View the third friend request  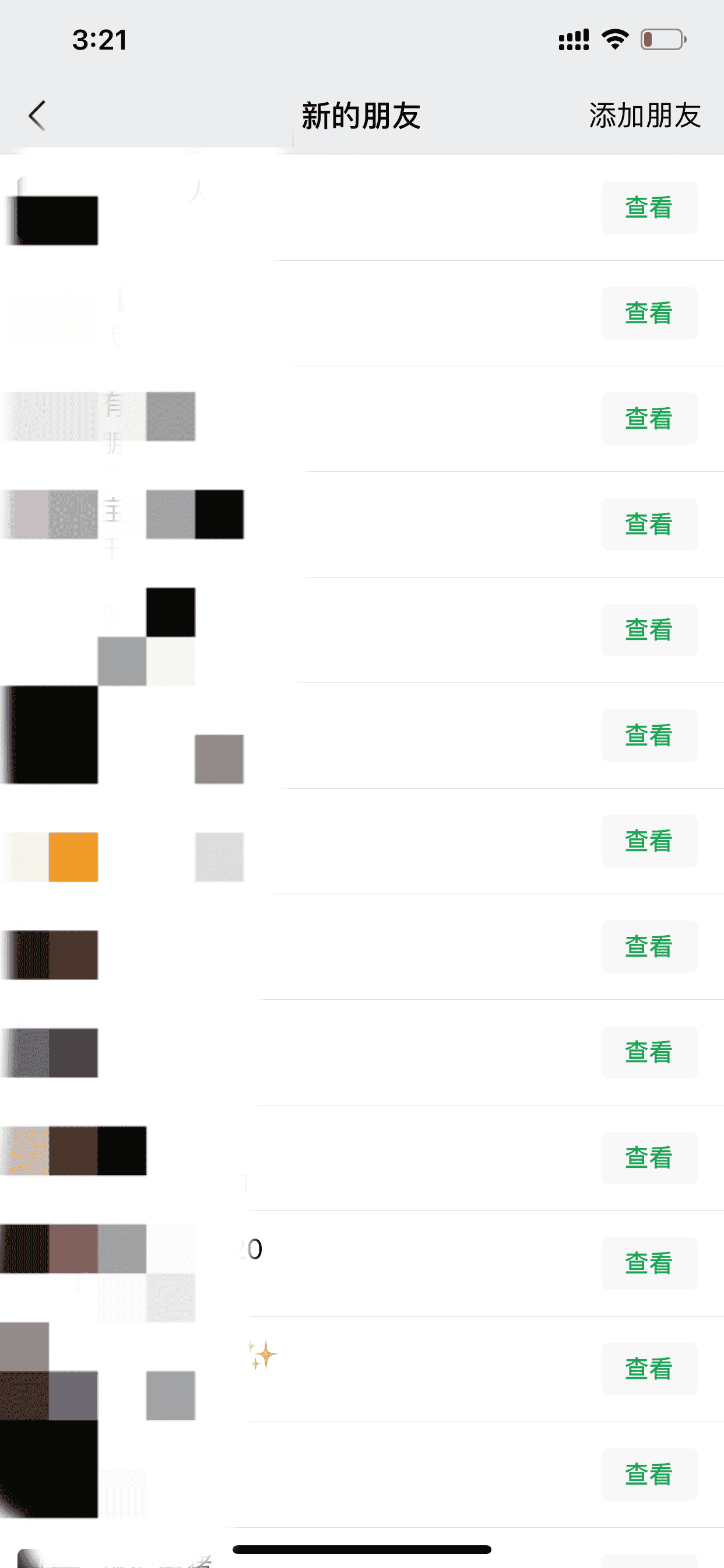coord(649,418)
